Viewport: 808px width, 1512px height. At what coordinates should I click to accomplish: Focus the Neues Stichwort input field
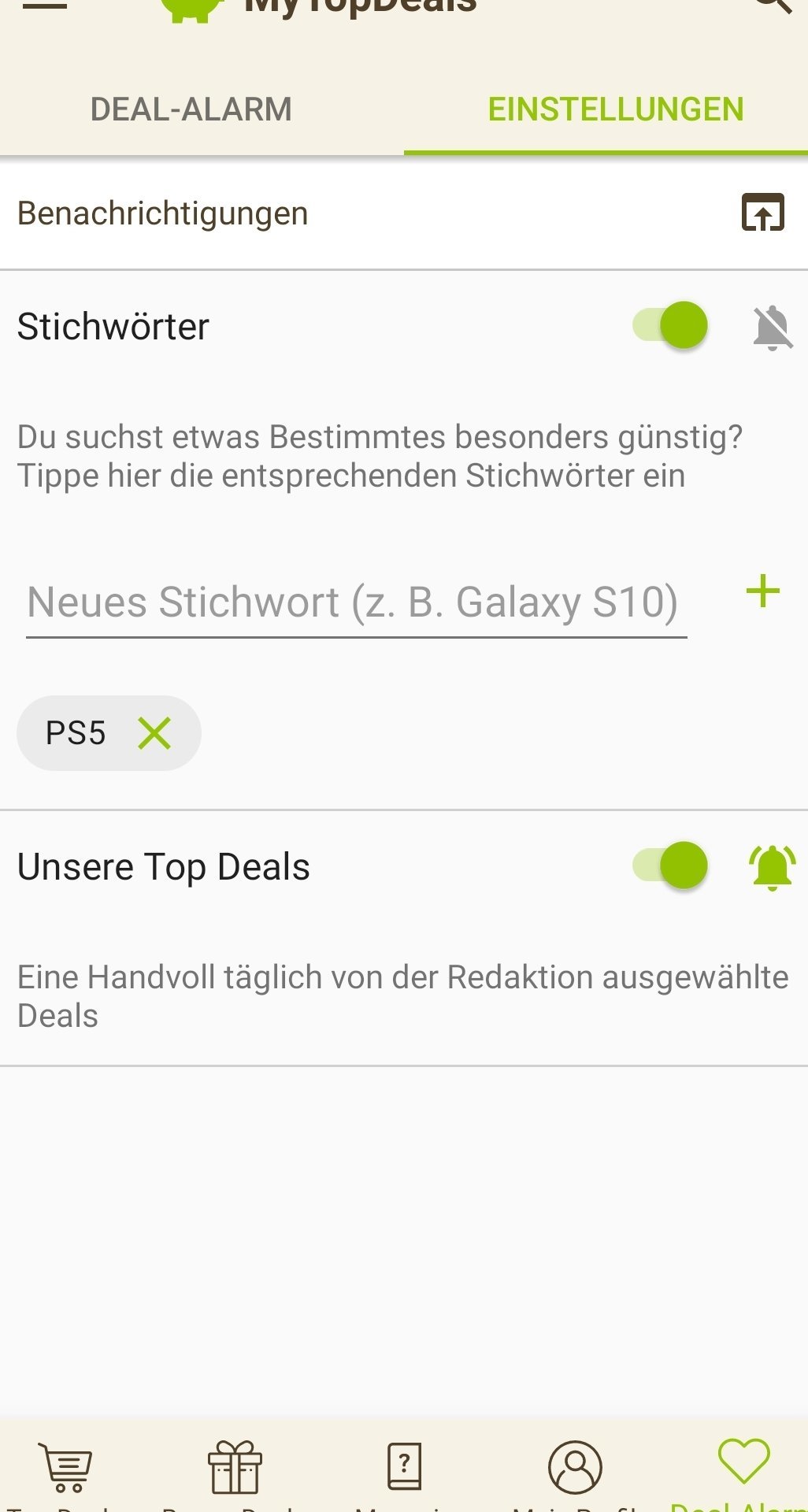pos(356,602)
